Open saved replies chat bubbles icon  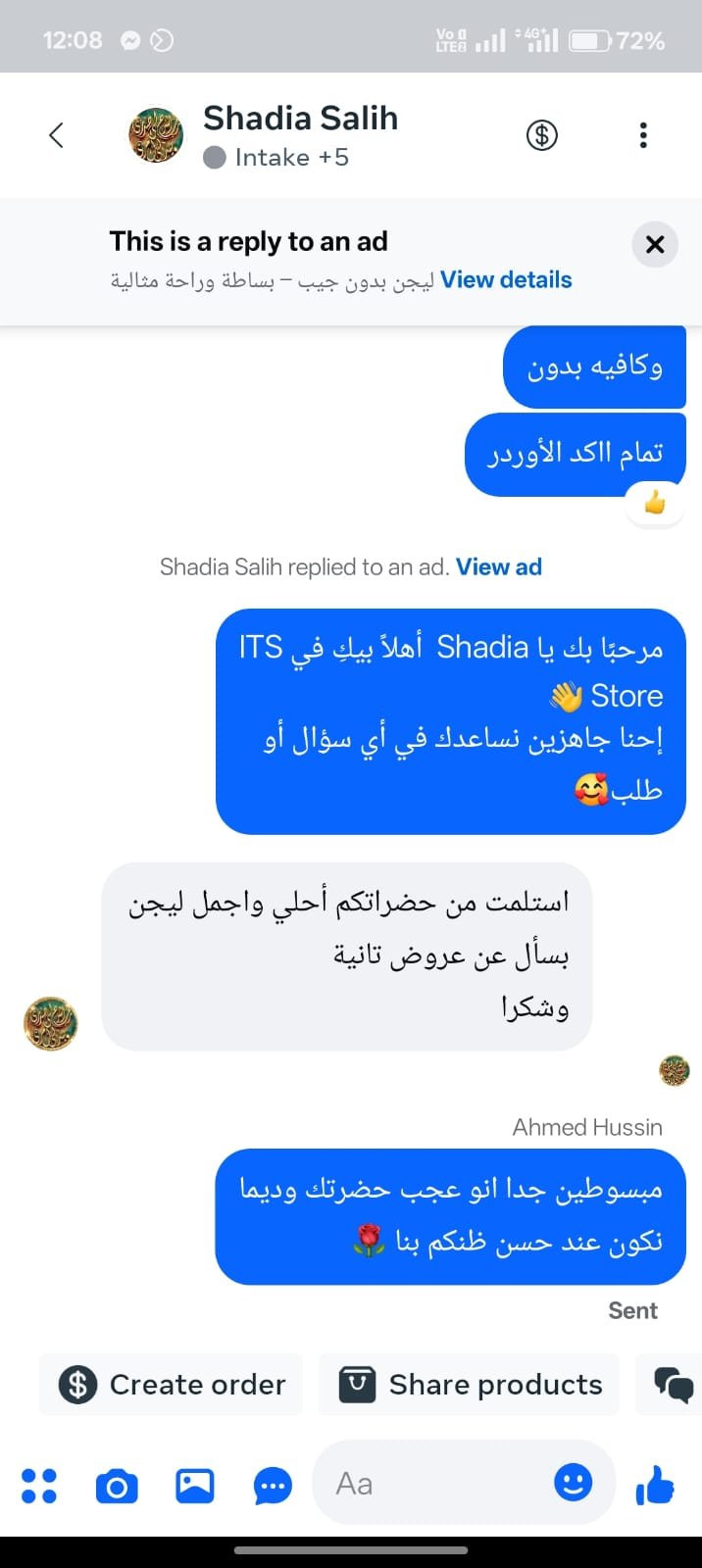coord(674,1384)
